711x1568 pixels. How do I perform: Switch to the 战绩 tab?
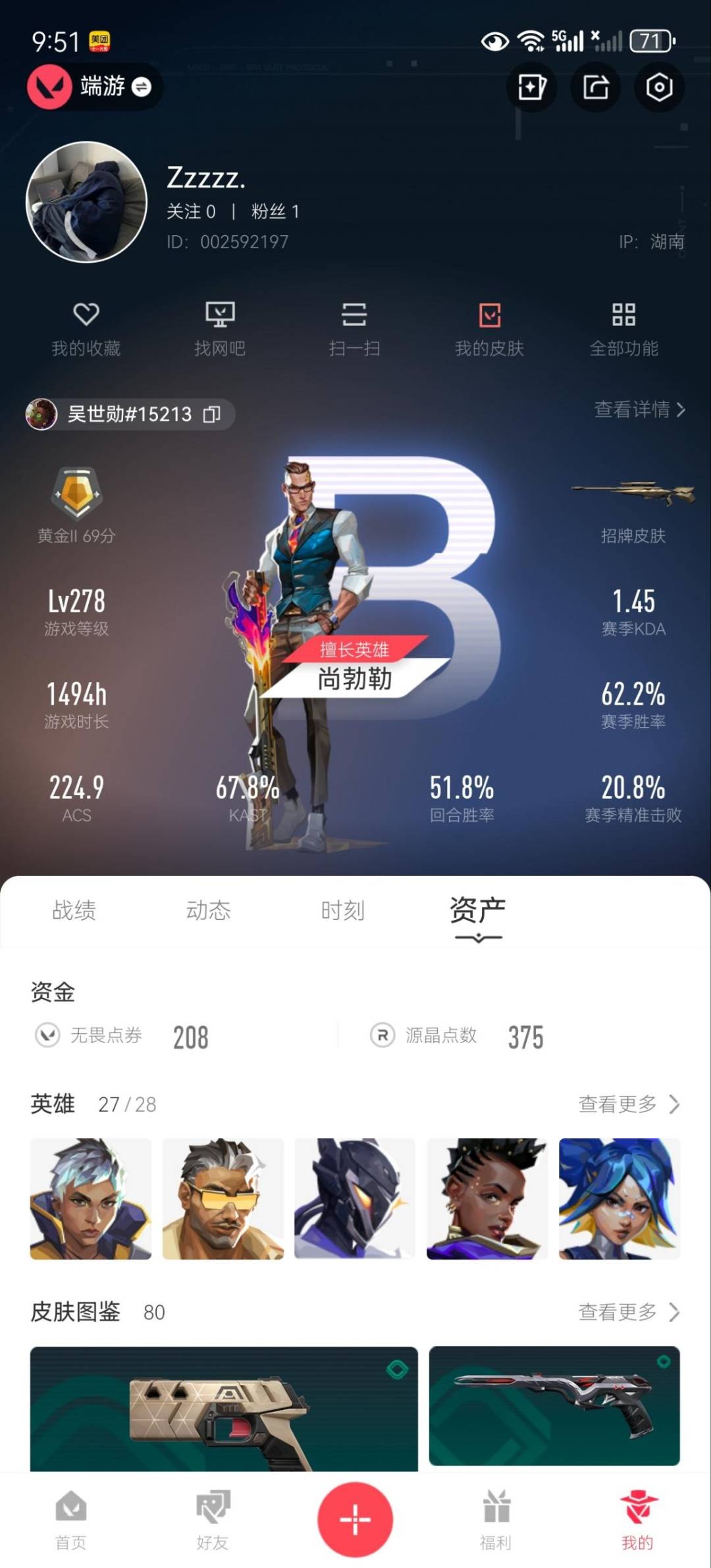pyautogui.click(x=73, y=911)
